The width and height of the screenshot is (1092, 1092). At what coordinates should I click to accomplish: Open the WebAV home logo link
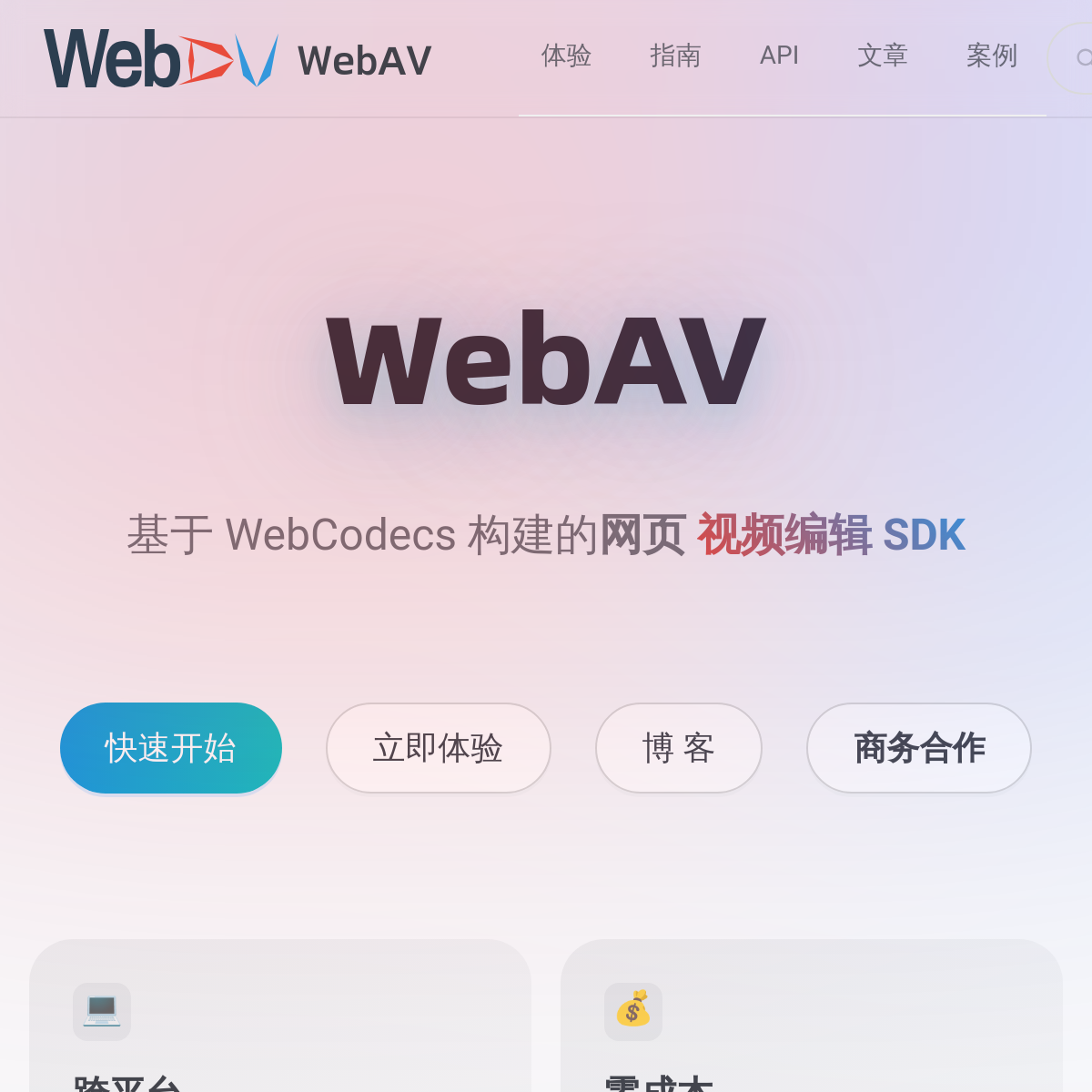pos(238,60)
